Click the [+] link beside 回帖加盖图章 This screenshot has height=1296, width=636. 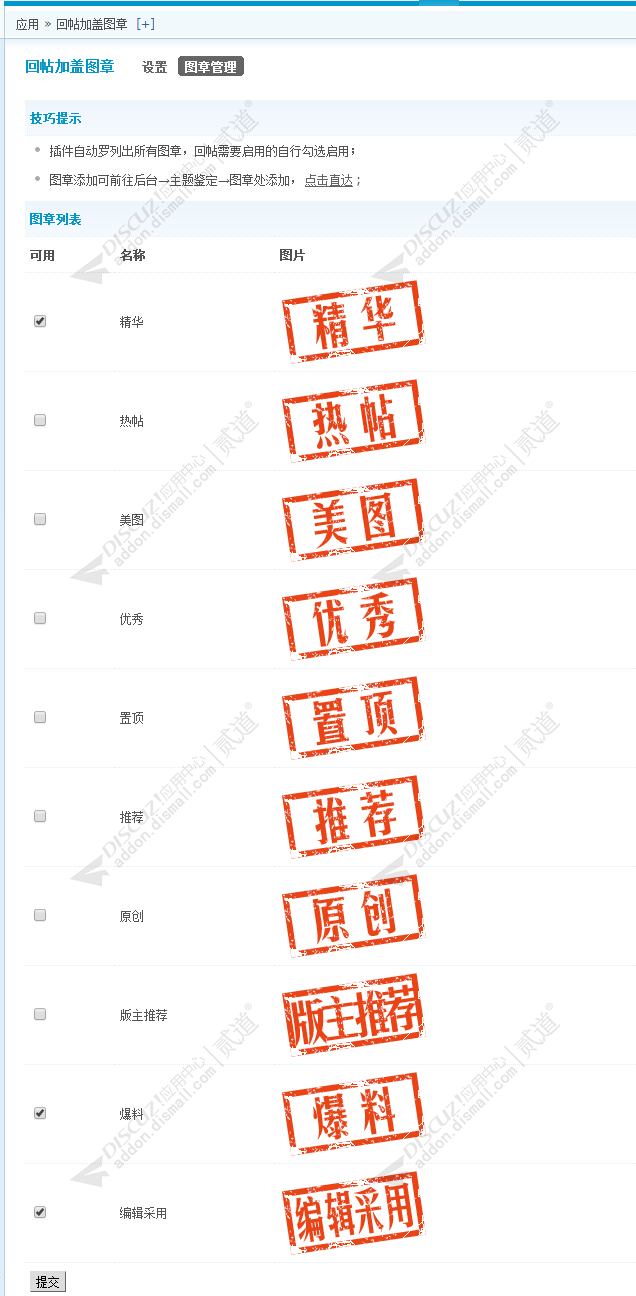coord(145,24)
